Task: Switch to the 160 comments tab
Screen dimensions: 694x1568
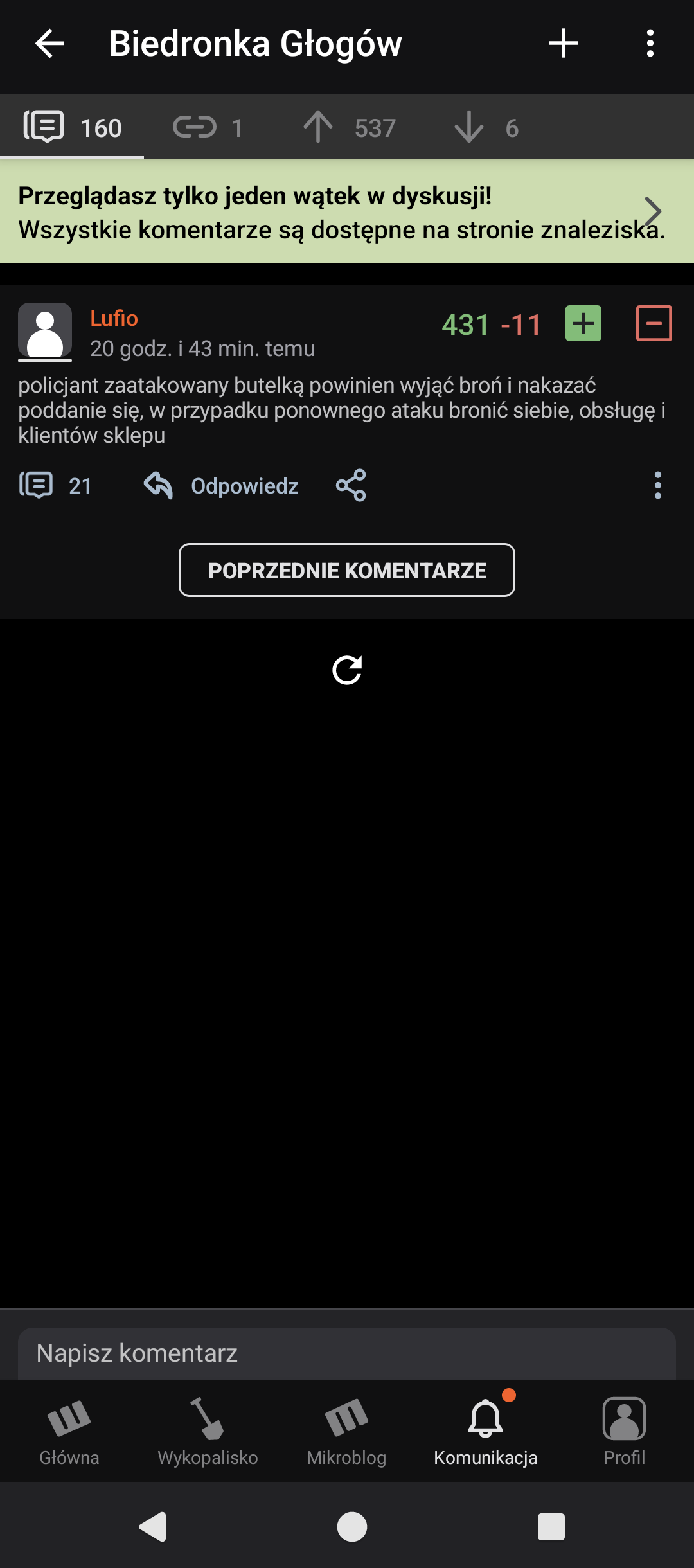Action: (72, 127)
